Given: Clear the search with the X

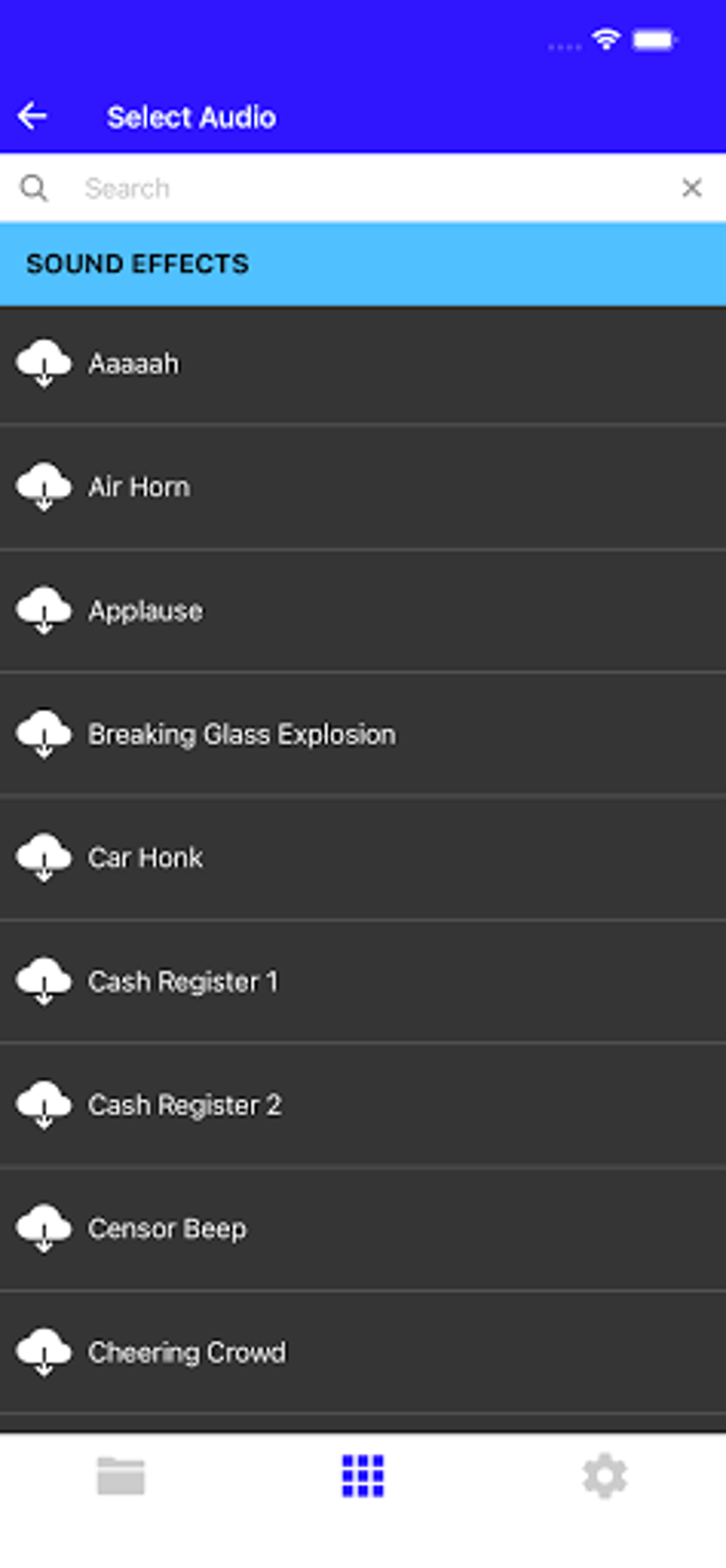Looking at the screenshot, I should (x=691, y=189).
